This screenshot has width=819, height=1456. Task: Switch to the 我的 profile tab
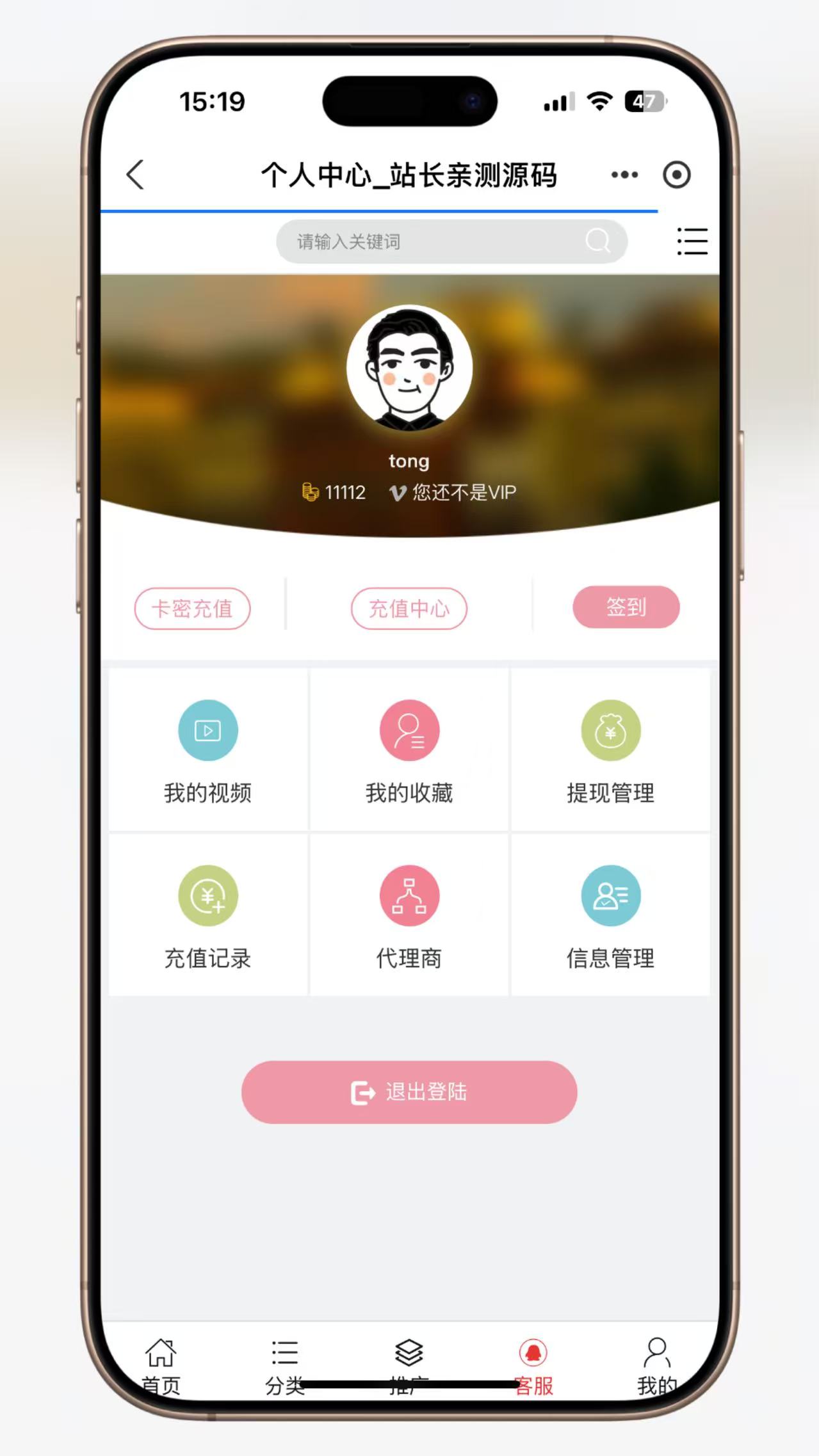pos(657,1366)
